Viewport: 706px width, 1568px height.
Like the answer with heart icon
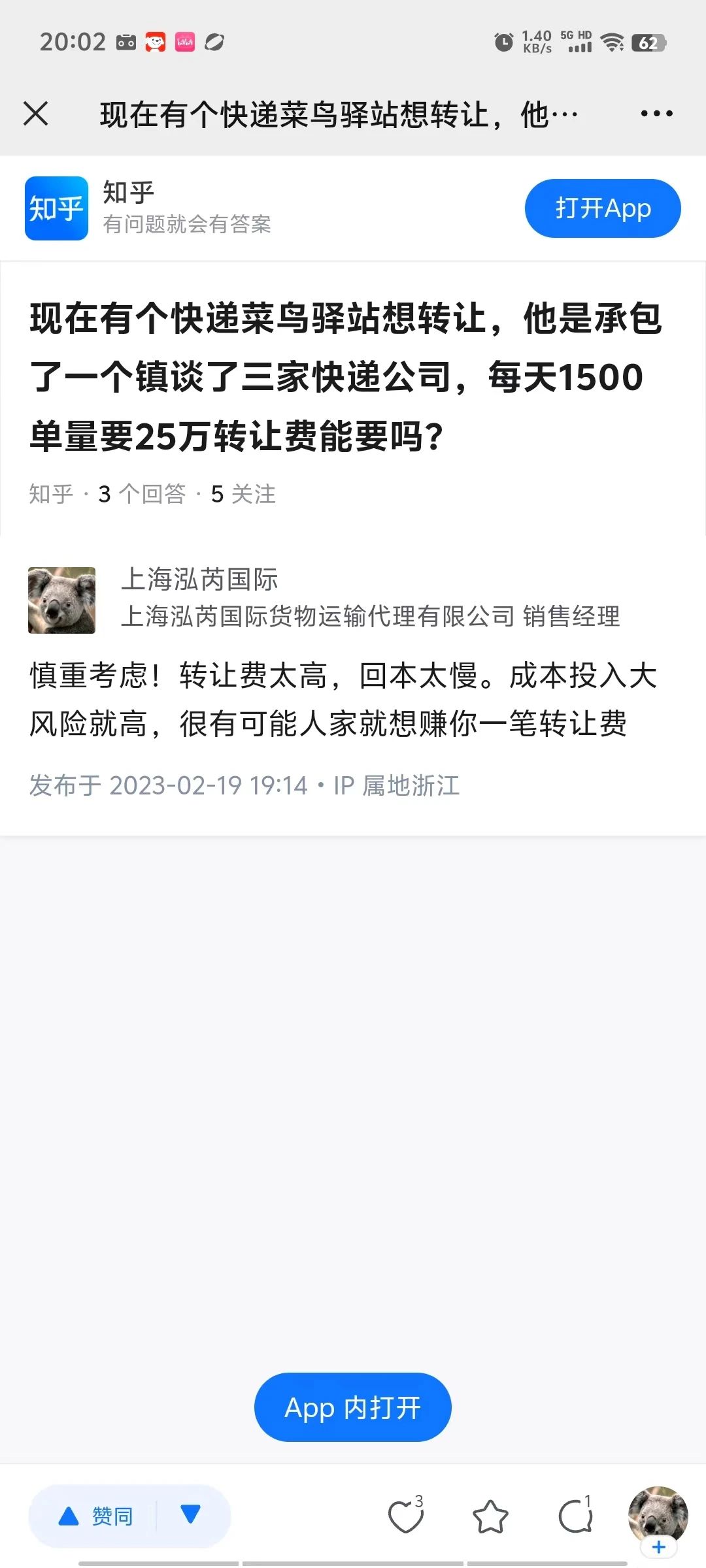[405, 1516]
